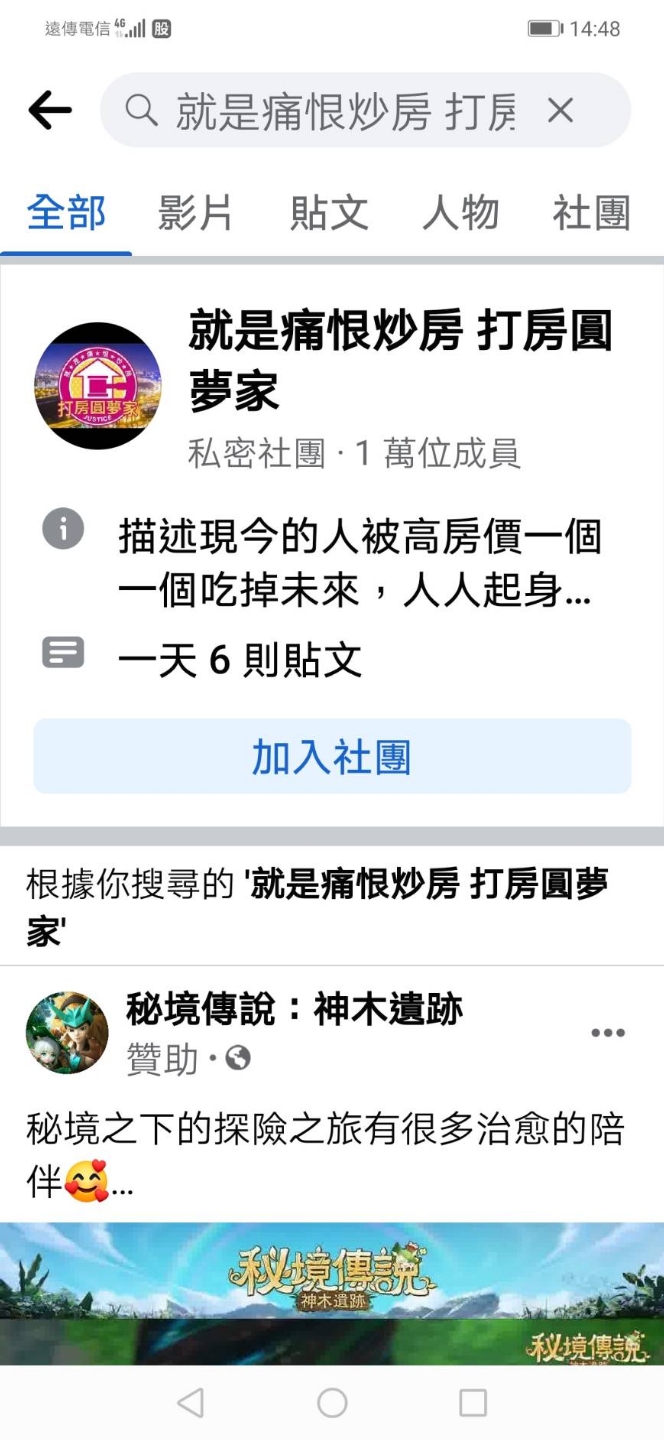
Task: Open the 就是痛恨炒房 打房圓夢家 group
Action: tap(400, 360)
